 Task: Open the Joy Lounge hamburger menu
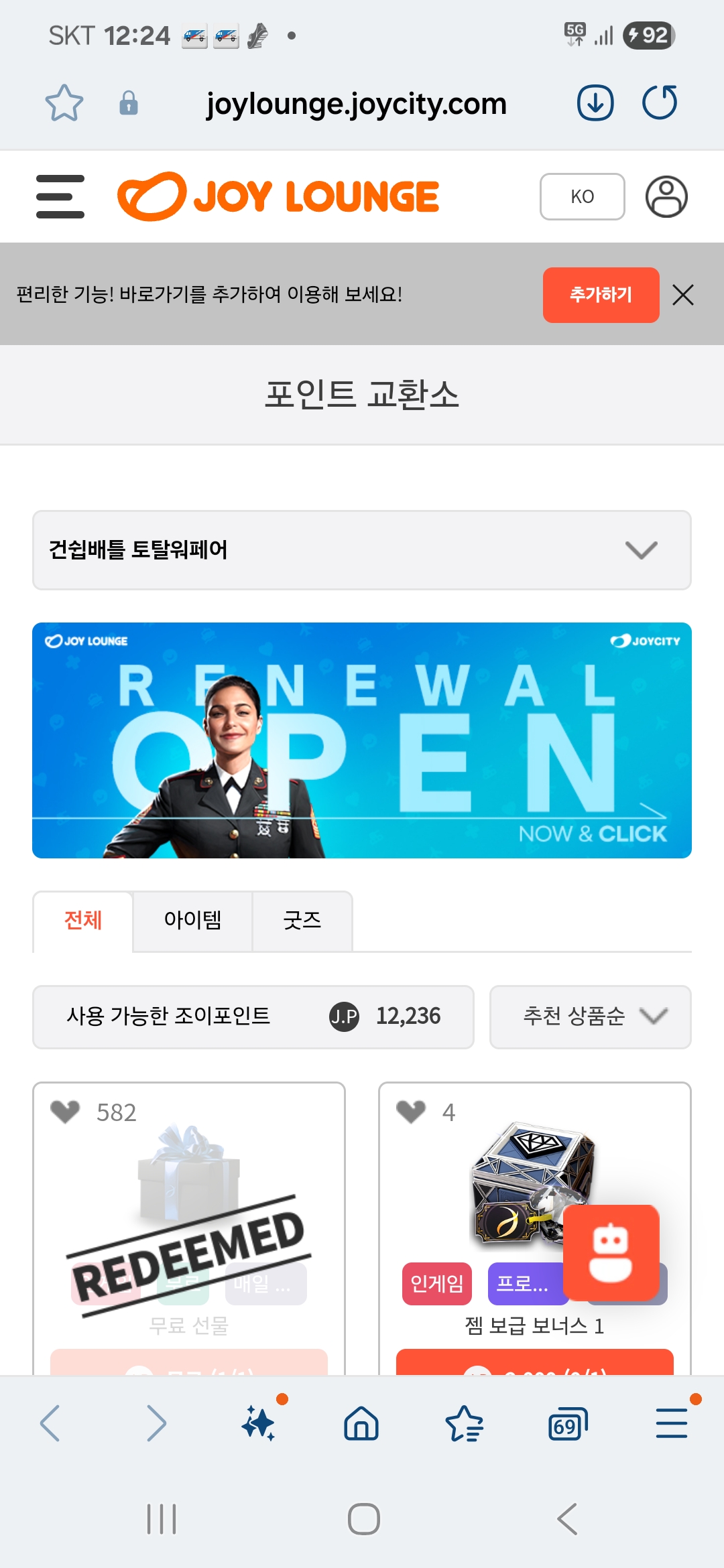pyautogui.click(x=60, y=196)
